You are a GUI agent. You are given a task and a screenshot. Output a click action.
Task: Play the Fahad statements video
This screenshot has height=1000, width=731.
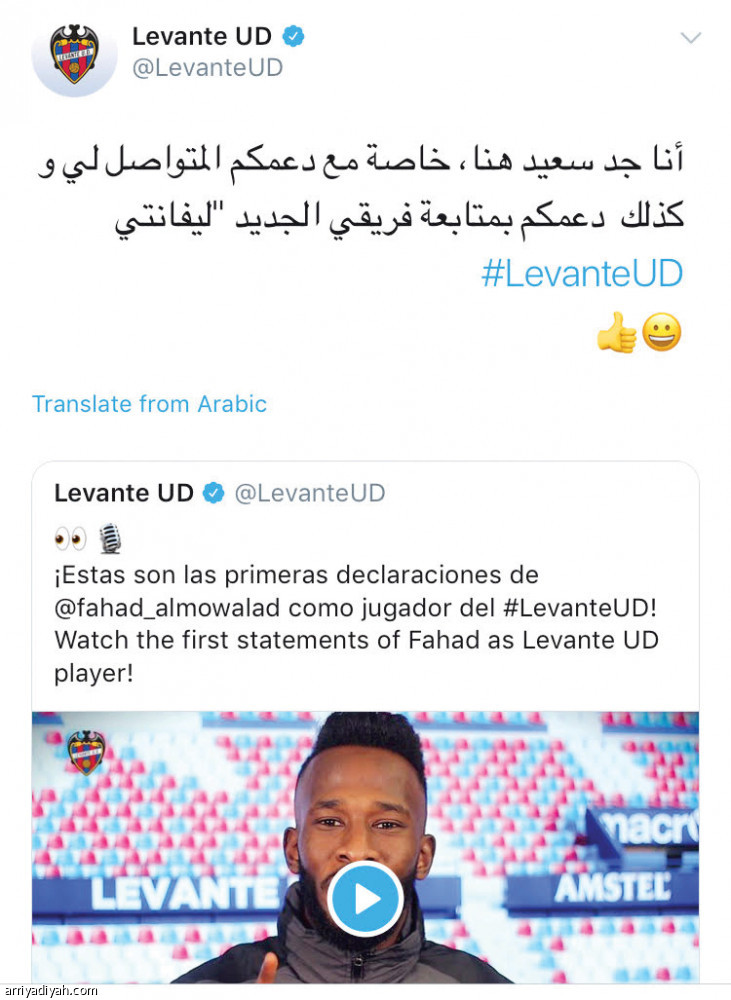click(365, 898)
